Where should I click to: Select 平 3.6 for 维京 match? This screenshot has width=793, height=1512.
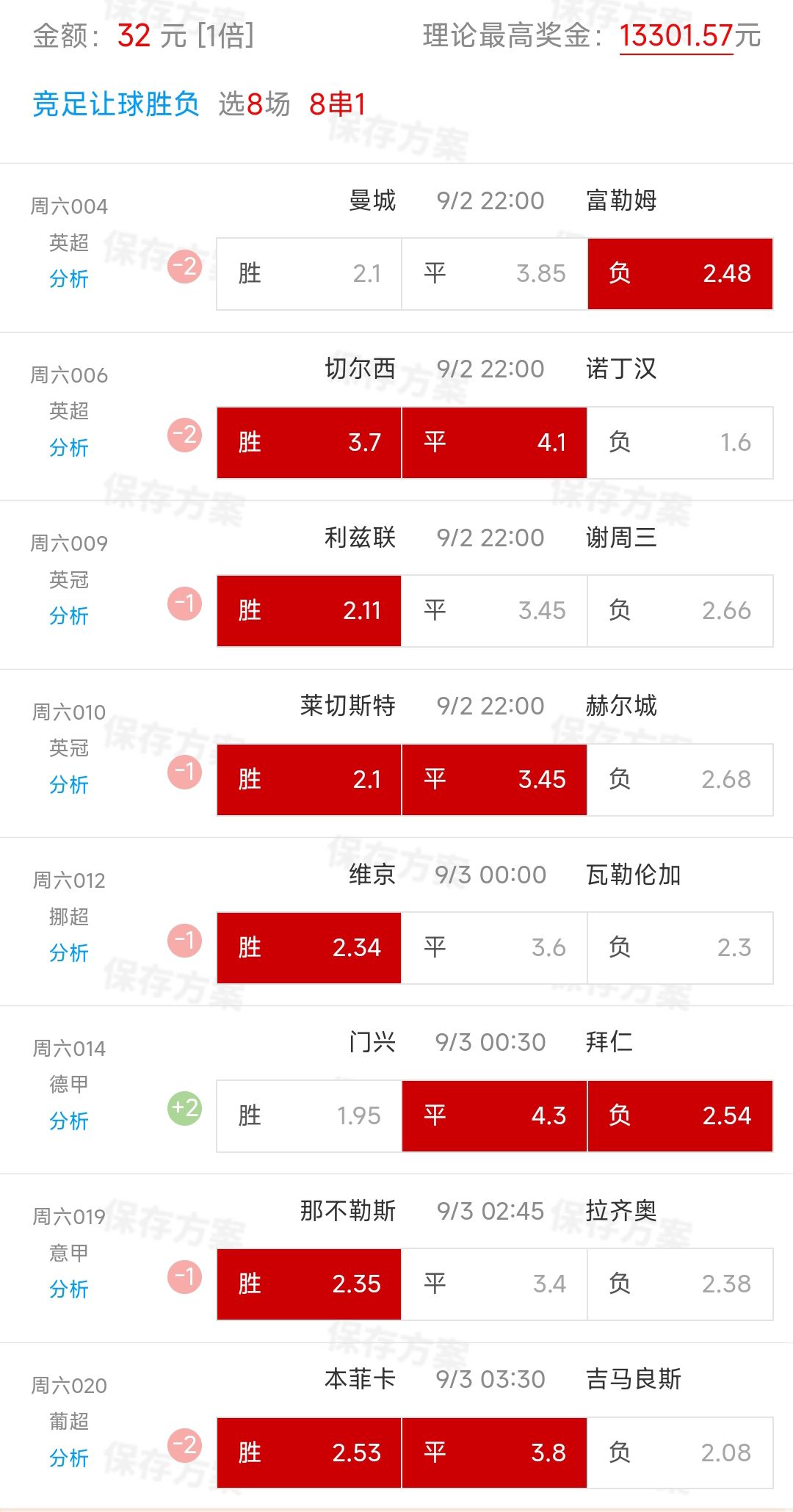click(x=494, y=948)
